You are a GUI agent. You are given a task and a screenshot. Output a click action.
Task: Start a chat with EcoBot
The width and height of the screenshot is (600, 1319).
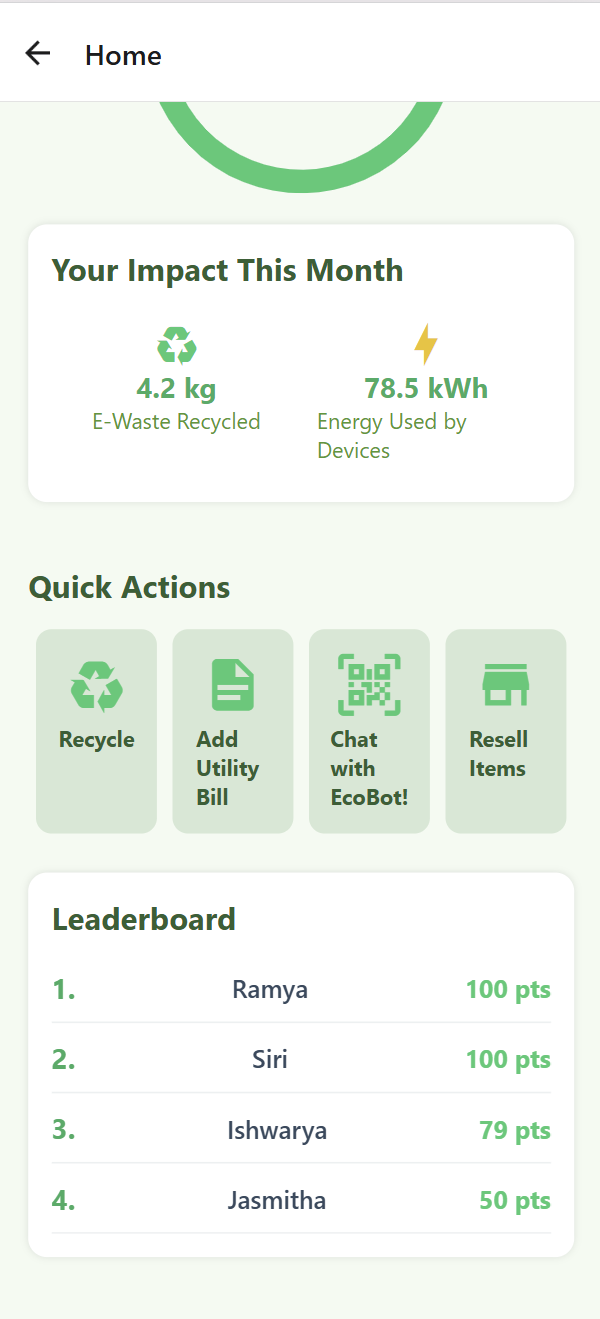coord(369,730)
